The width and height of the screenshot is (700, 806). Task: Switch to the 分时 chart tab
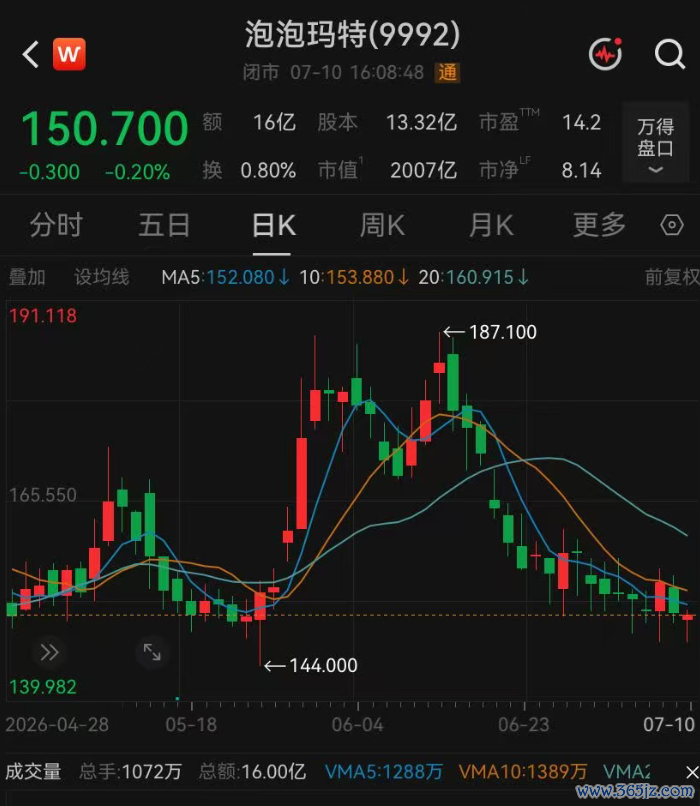pyautogui.click(x=56, y=225)
